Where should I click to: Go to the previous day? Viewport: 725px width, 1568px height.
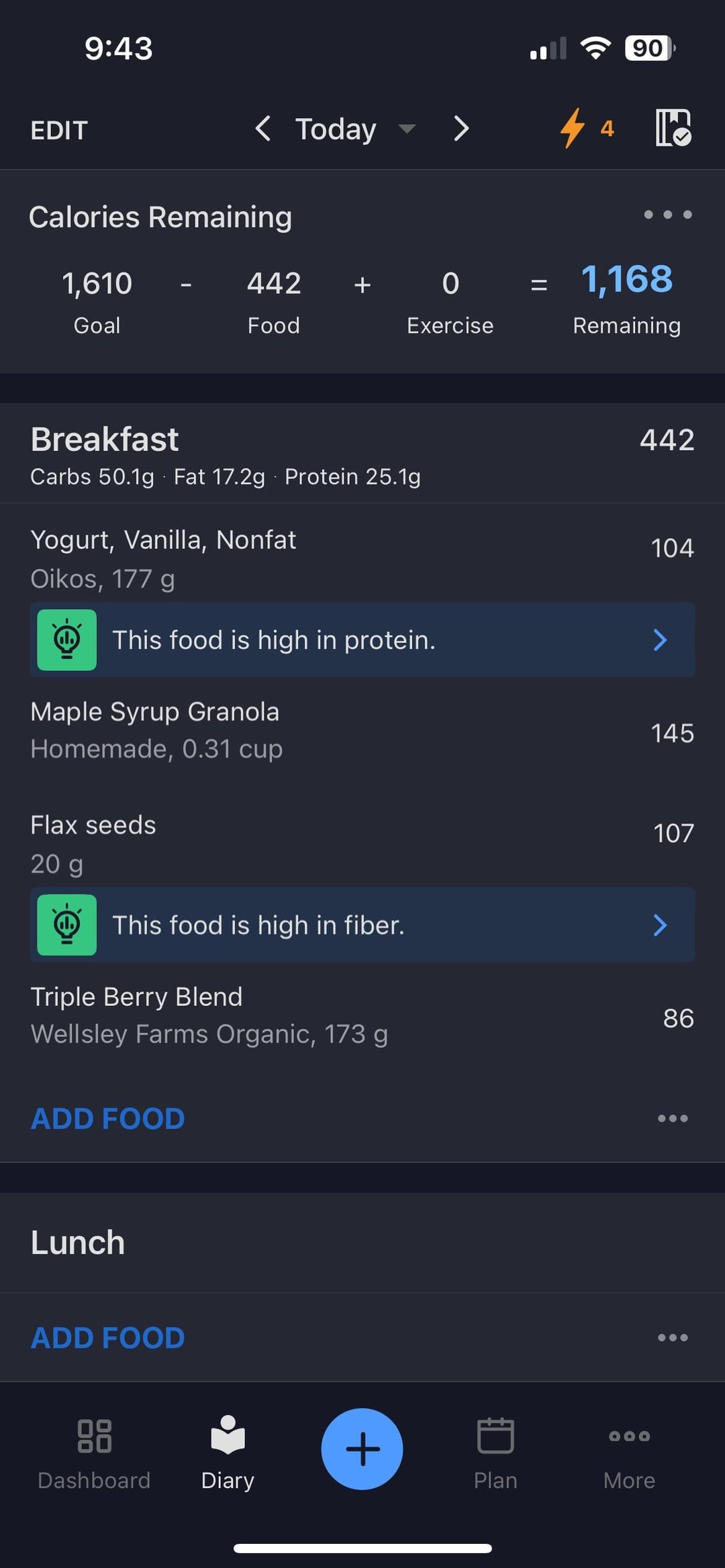point(263,128)
